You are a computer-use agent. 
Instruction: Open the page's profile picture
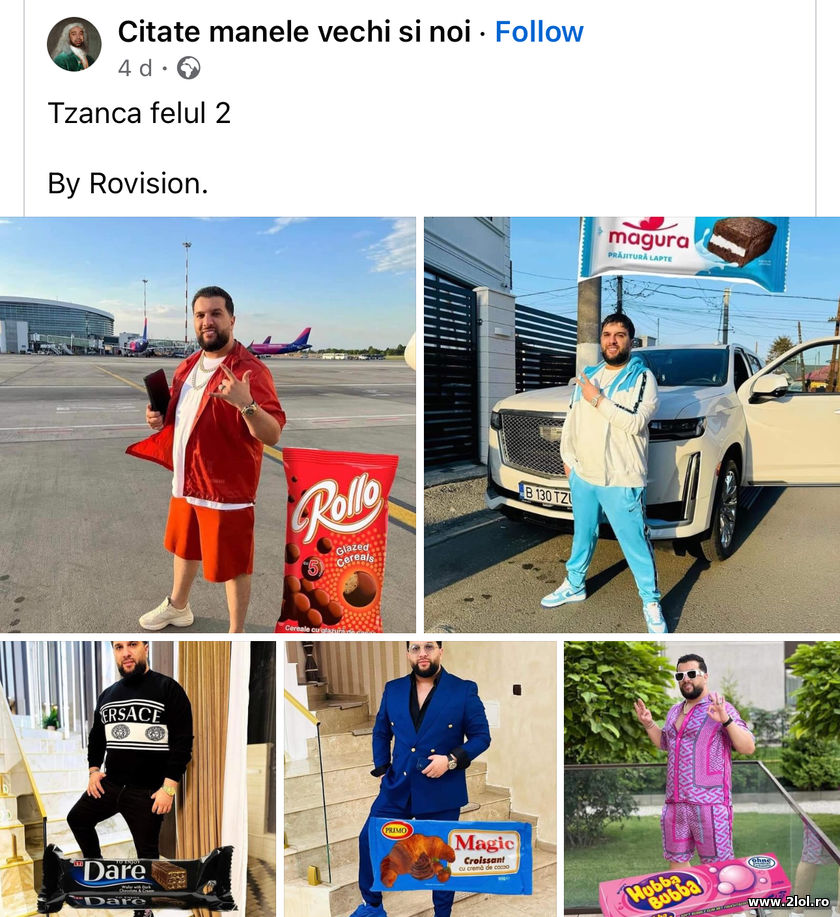click(x=74, y=44)
